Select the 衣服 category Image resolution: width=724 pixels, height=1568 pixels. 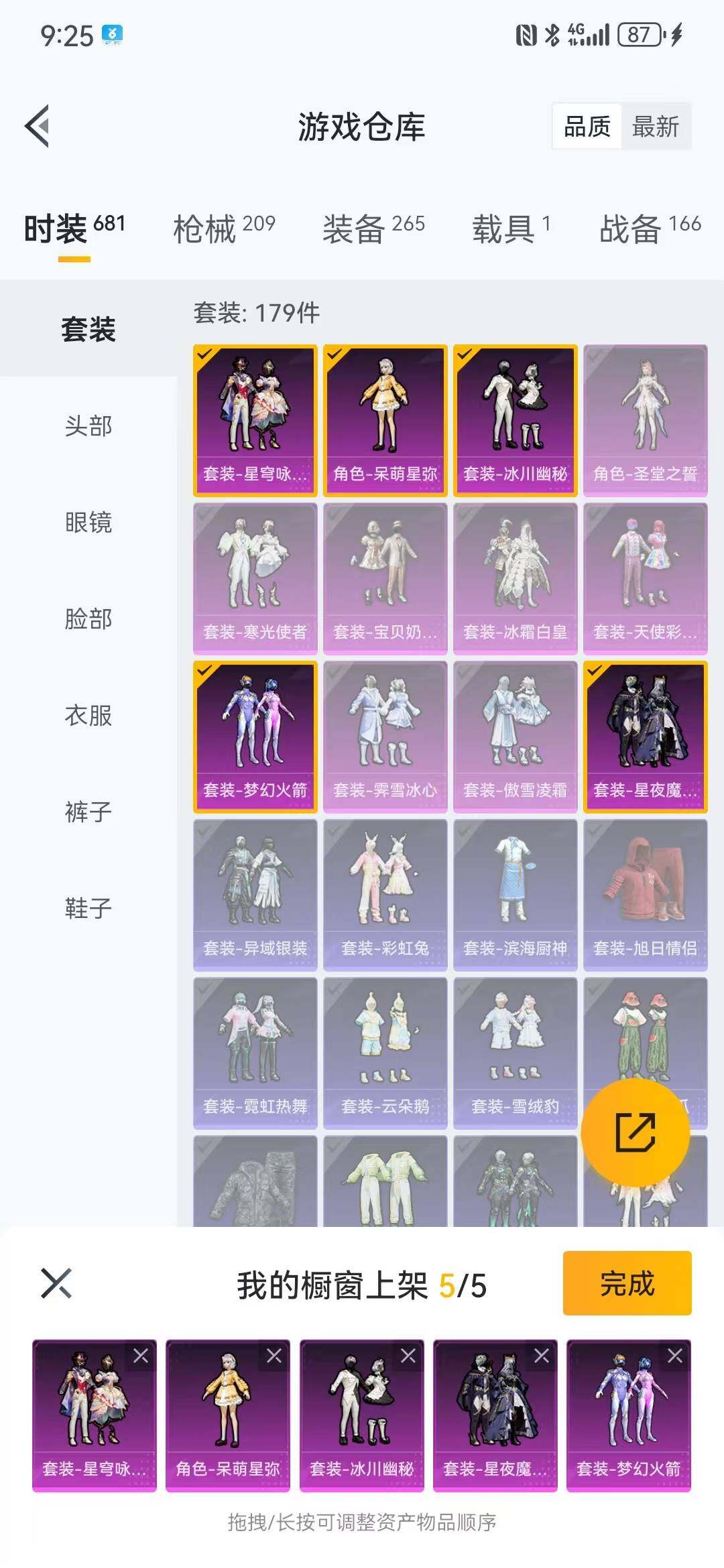[x=88, y=716]
